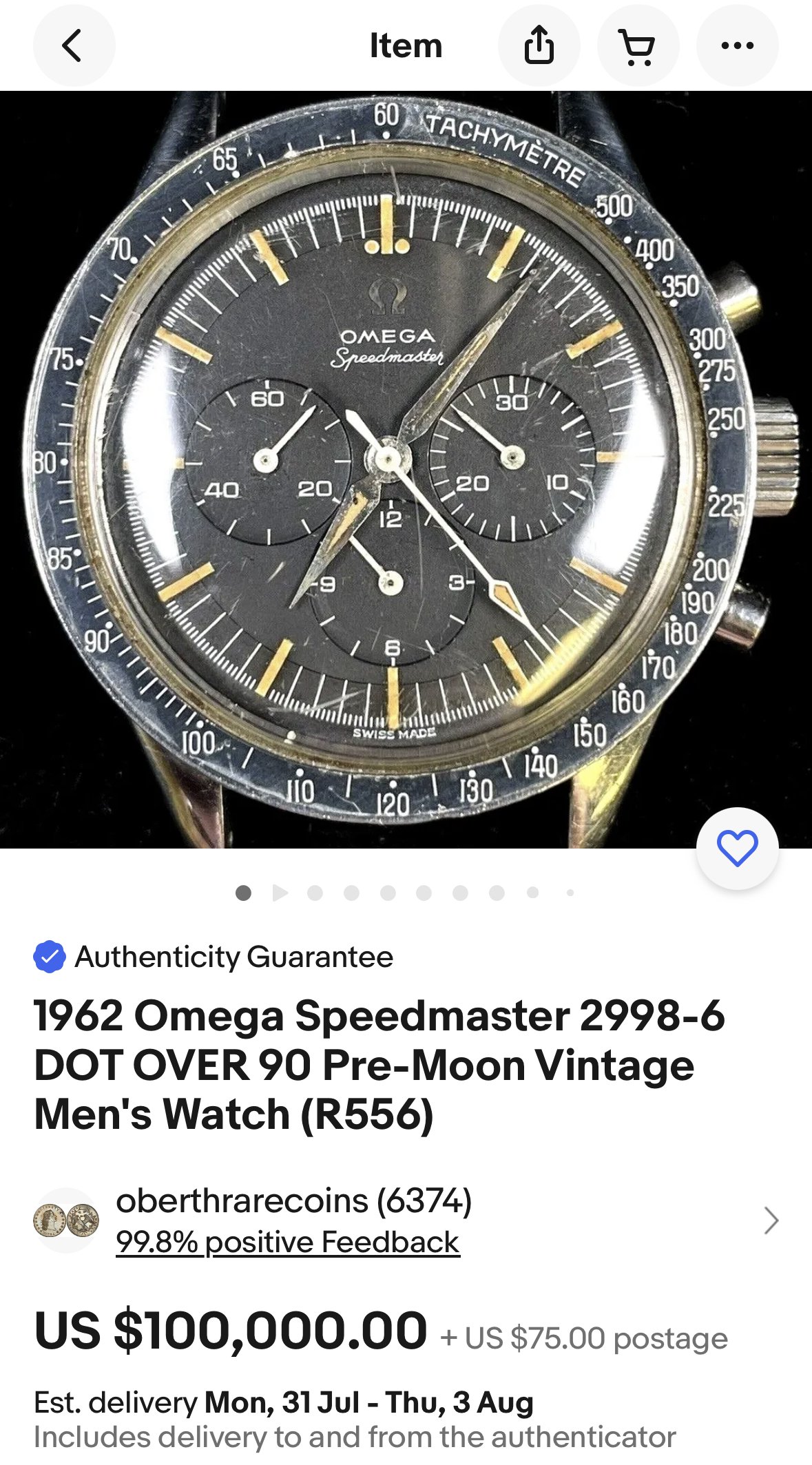This screenshot has width=812, height=1465.
Task: Share this Omega Speedmaster listing
Action: (539, 46)
